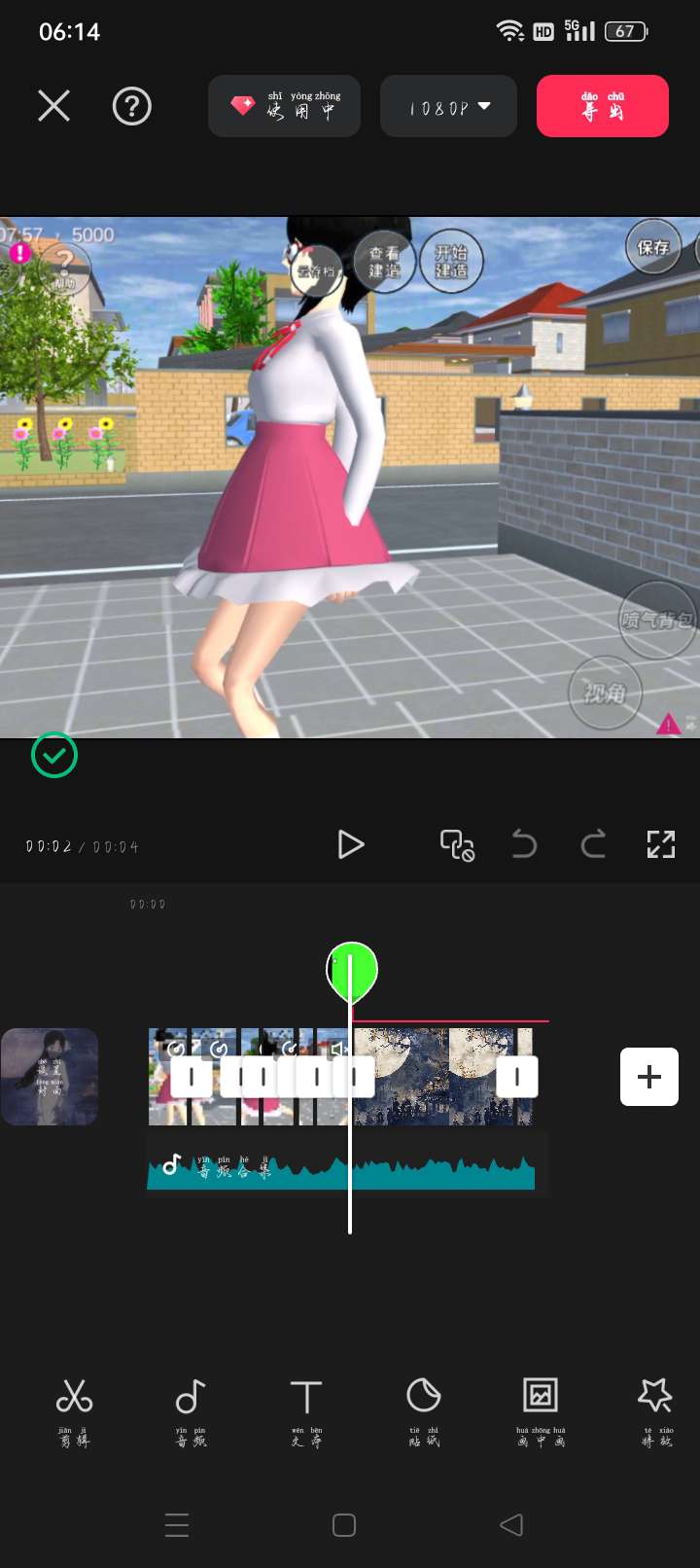
Task: Open the 特效 effects tool
Action: 656,1410
